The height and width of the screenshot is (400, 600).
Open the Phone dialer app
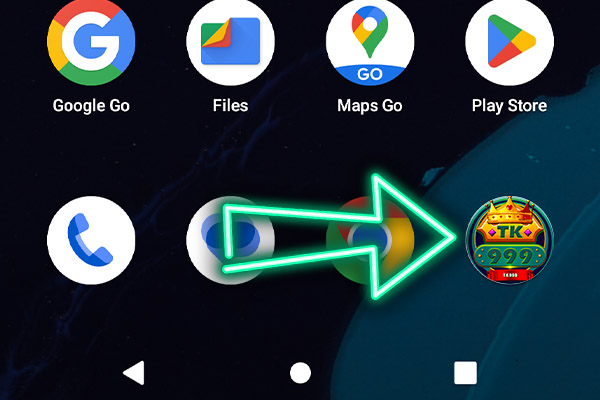tap(91, 241)
